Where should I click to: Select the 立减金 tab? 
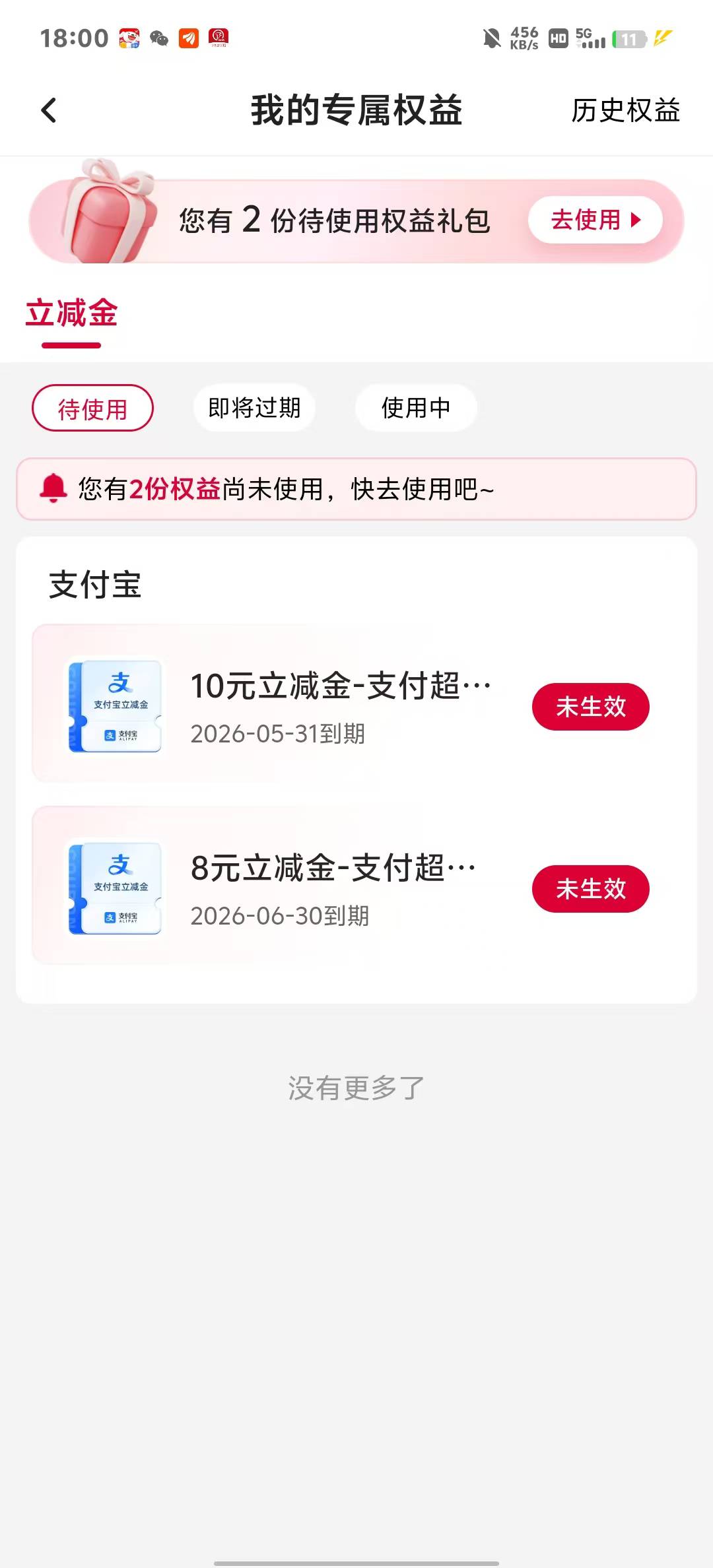point(71,314)
